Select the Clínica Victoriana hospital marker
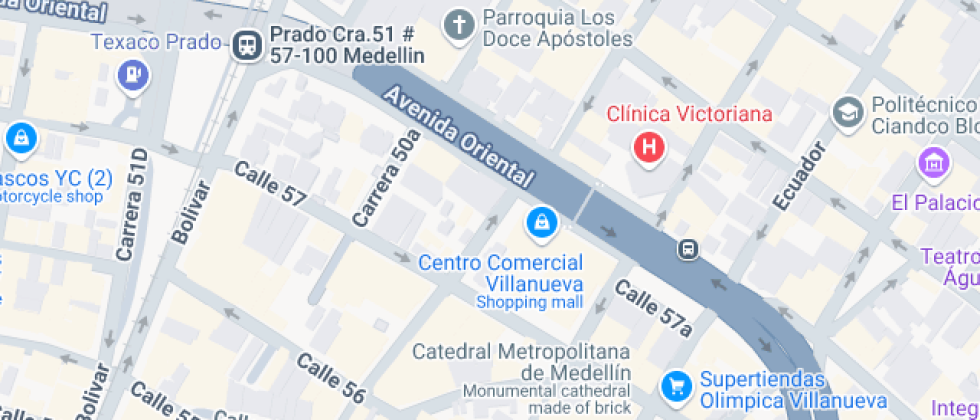980x420 pixels. click(x=649, y=148)
